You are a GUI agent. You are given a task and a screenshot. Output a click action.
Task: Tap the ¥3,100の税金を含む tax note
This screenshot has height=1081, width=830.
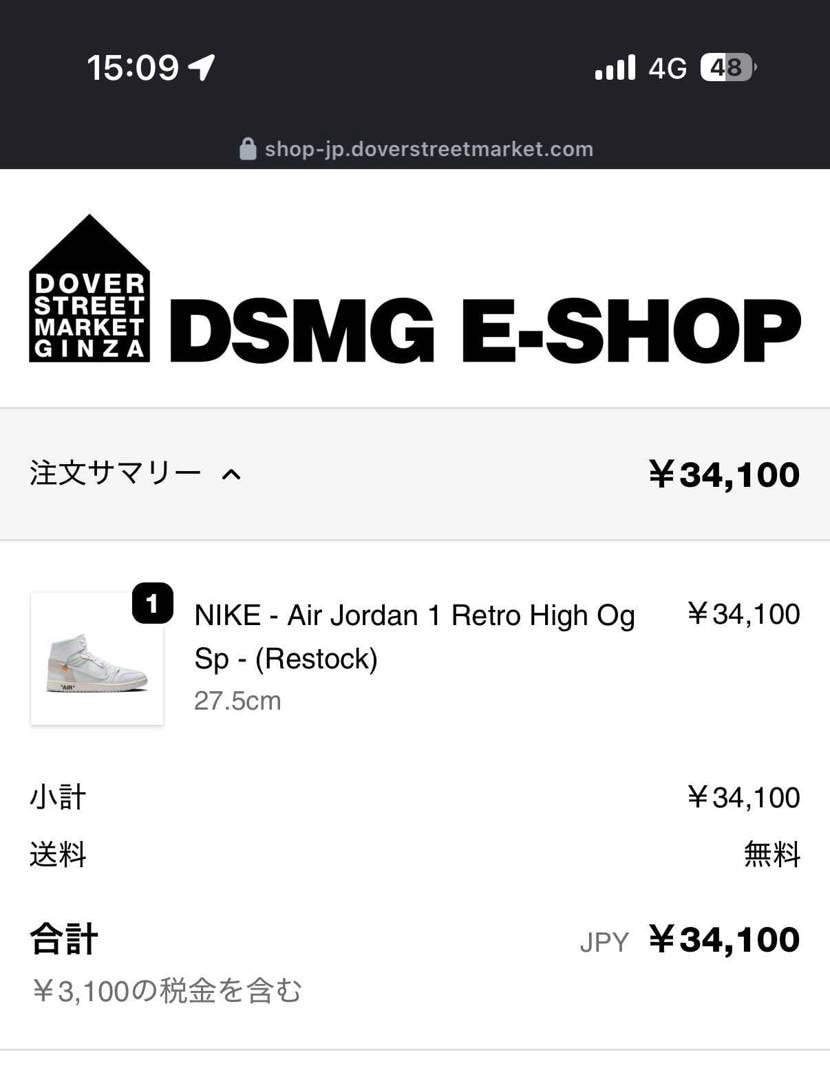coord(168,990)
